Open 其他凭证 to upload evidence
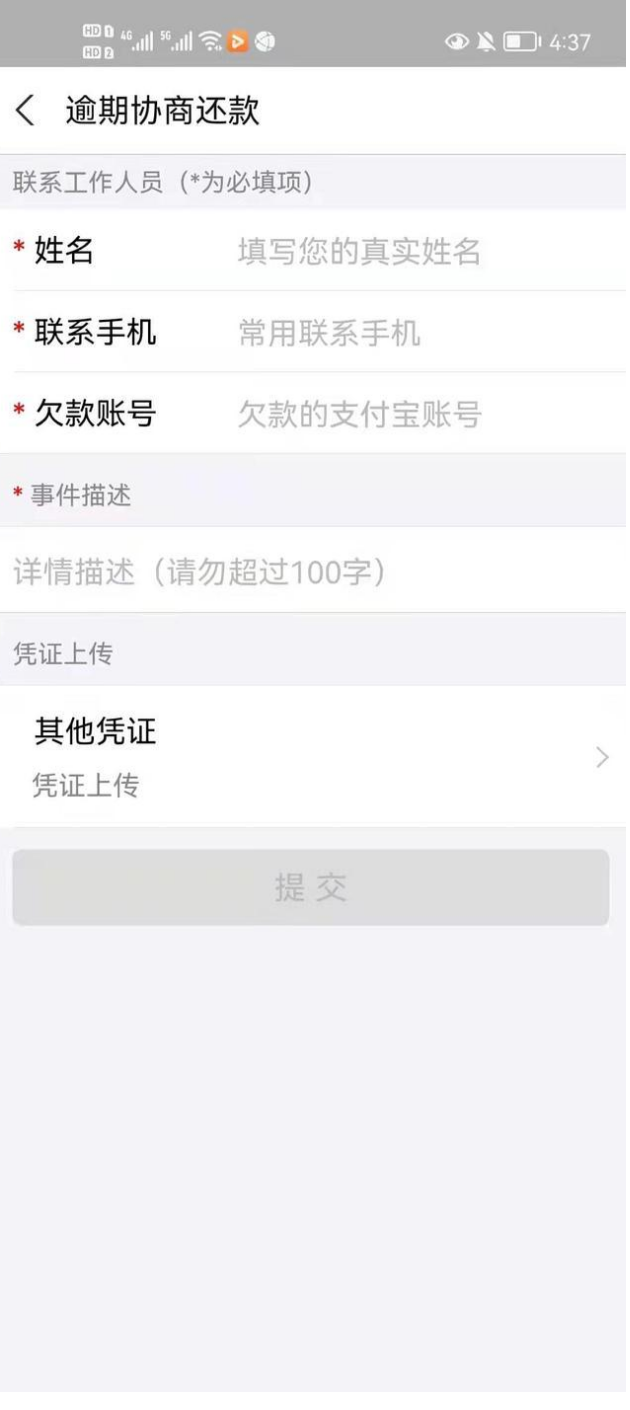630x1410 pixels. click(x=313, y=757)
